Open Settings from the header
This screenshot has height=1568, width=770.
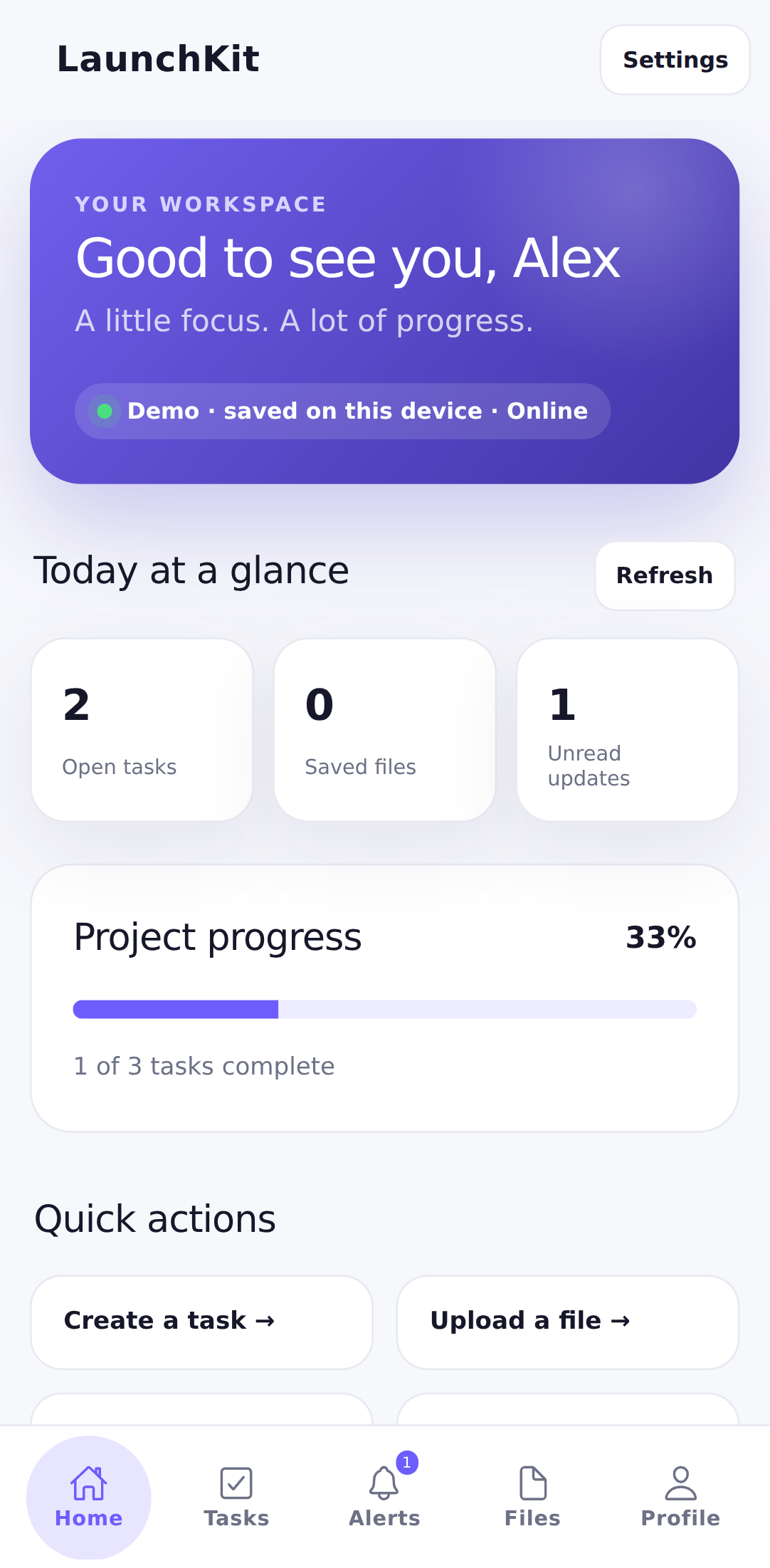coord(675,60)
